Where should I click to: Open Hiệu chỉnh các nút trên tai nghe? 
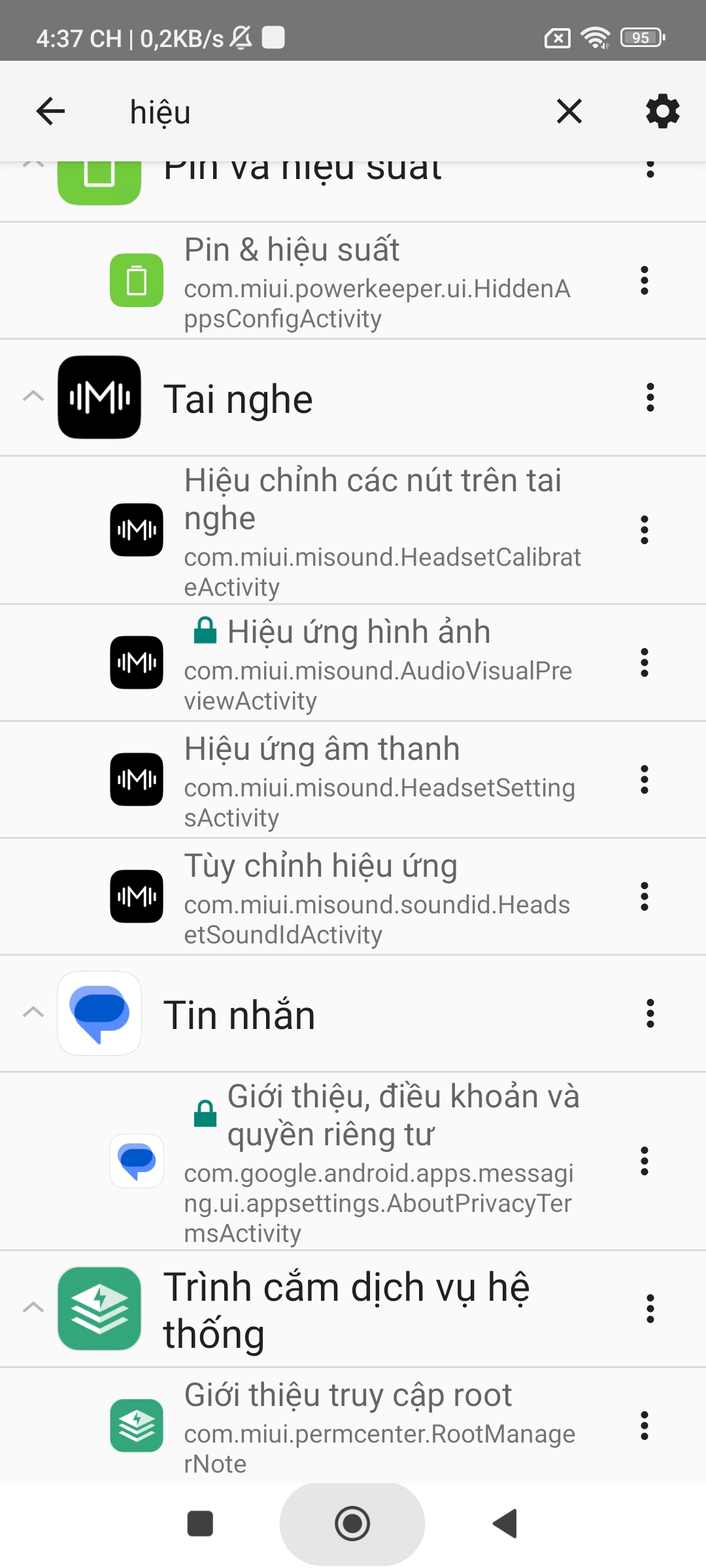[x=379, y=530]
